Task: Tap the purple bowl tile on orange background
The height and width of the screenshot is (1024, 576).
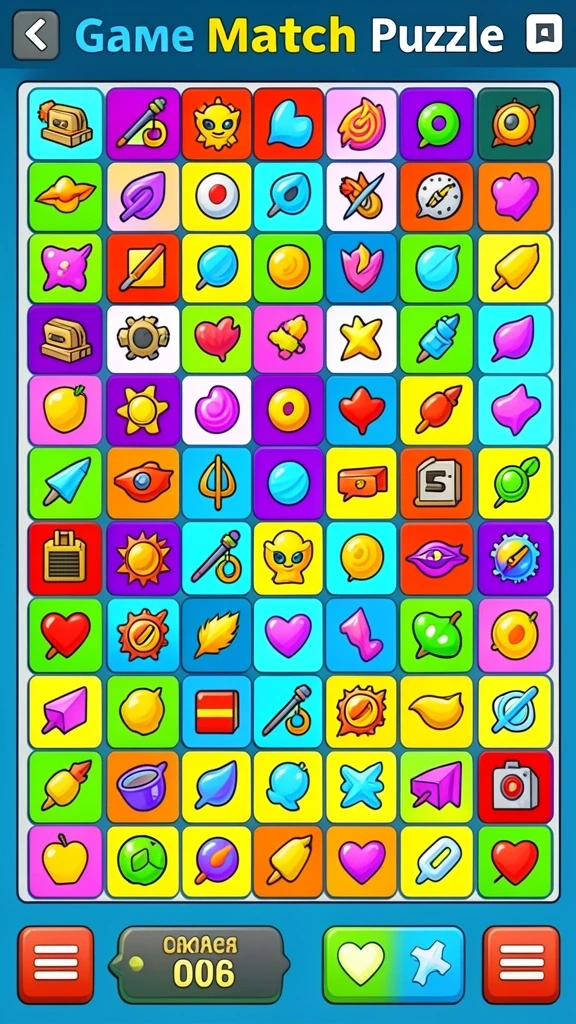Action: pos(143,786)
